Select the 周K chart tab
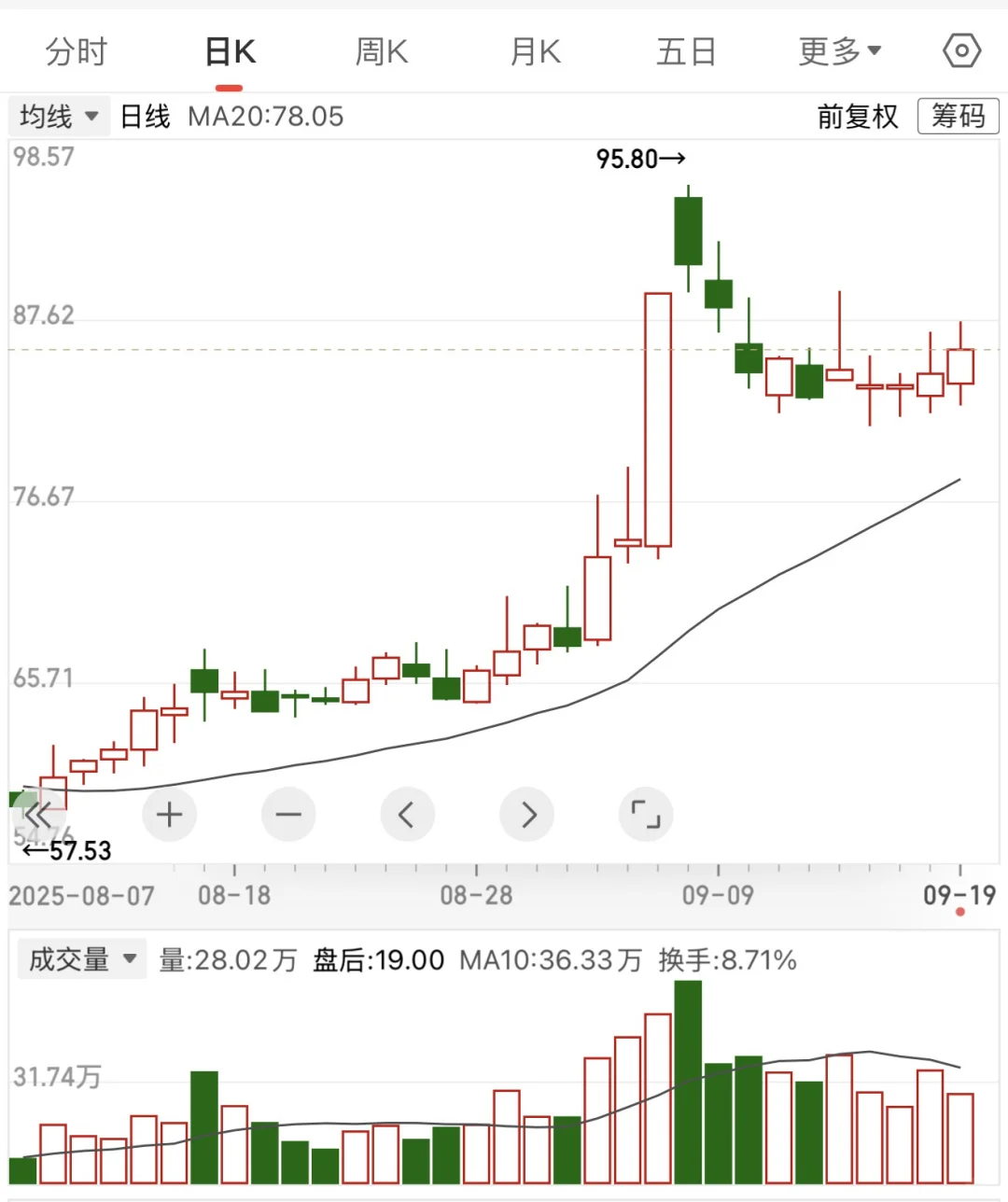This screenshot has height=1202, width=1008. pyautogui.click(x=381, y=51)
